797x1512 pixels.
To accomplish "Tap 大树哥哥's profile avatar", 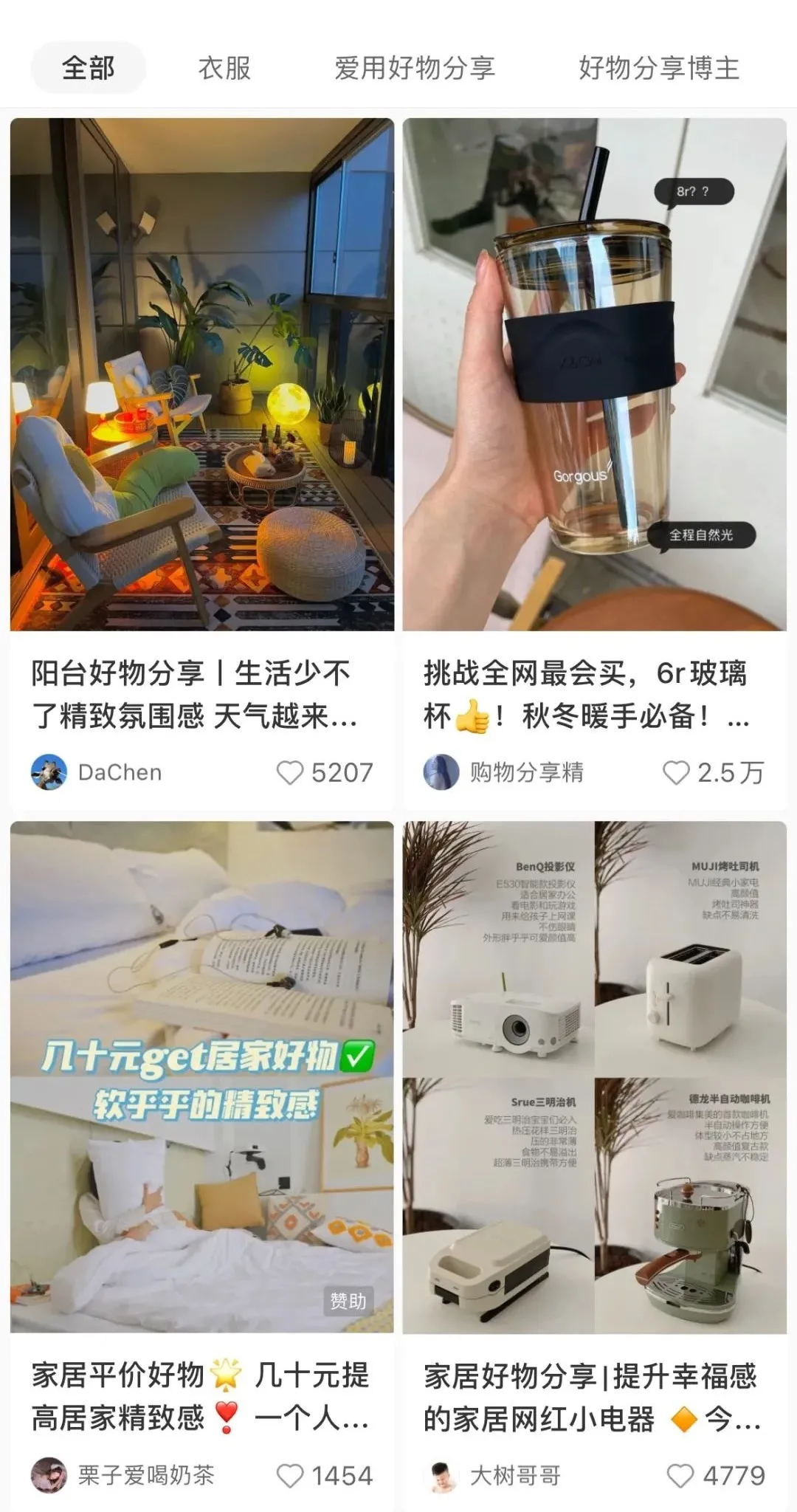I will pyautogui.click(x=443, y=1477).
